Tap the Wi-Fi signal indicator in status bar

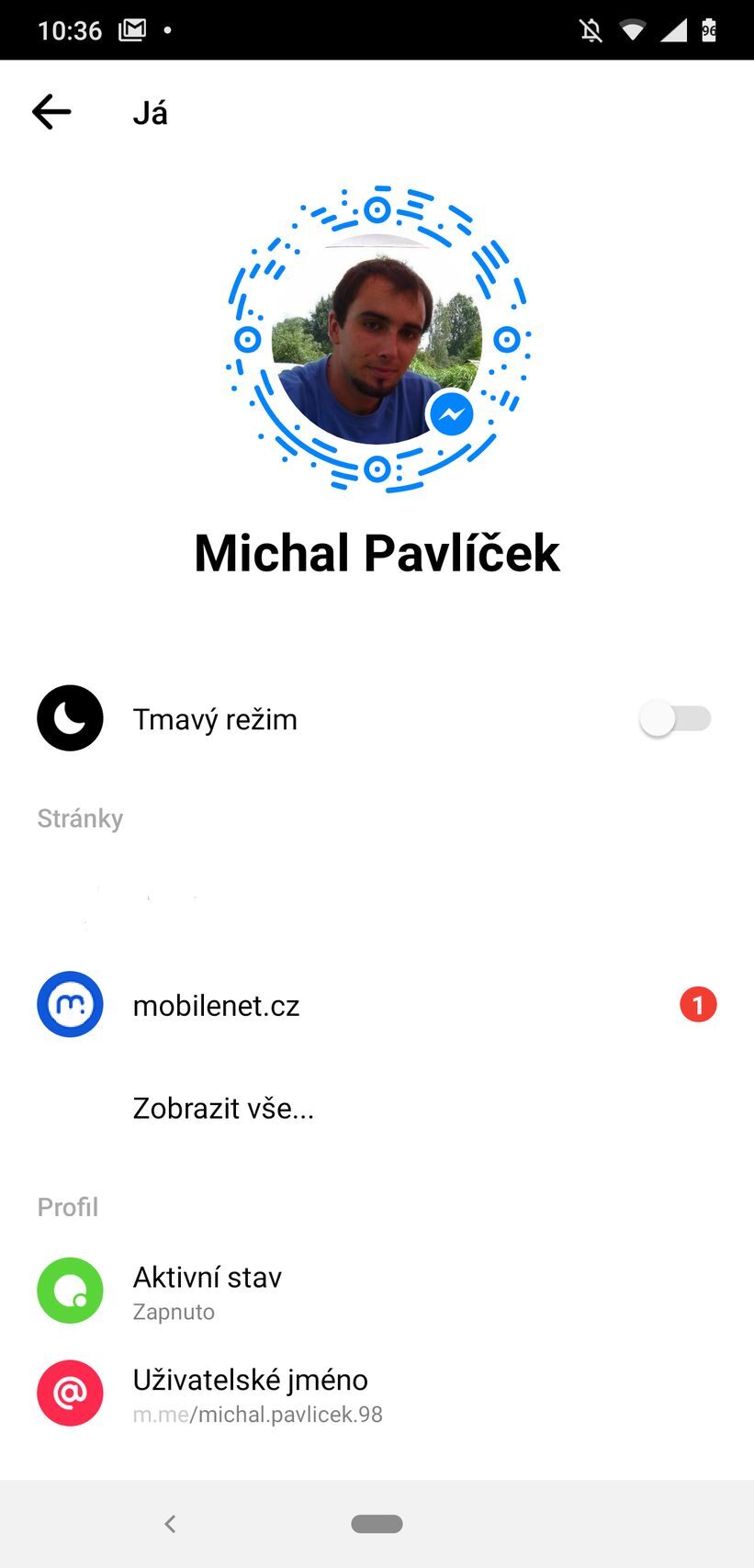(x=635, y=28)
